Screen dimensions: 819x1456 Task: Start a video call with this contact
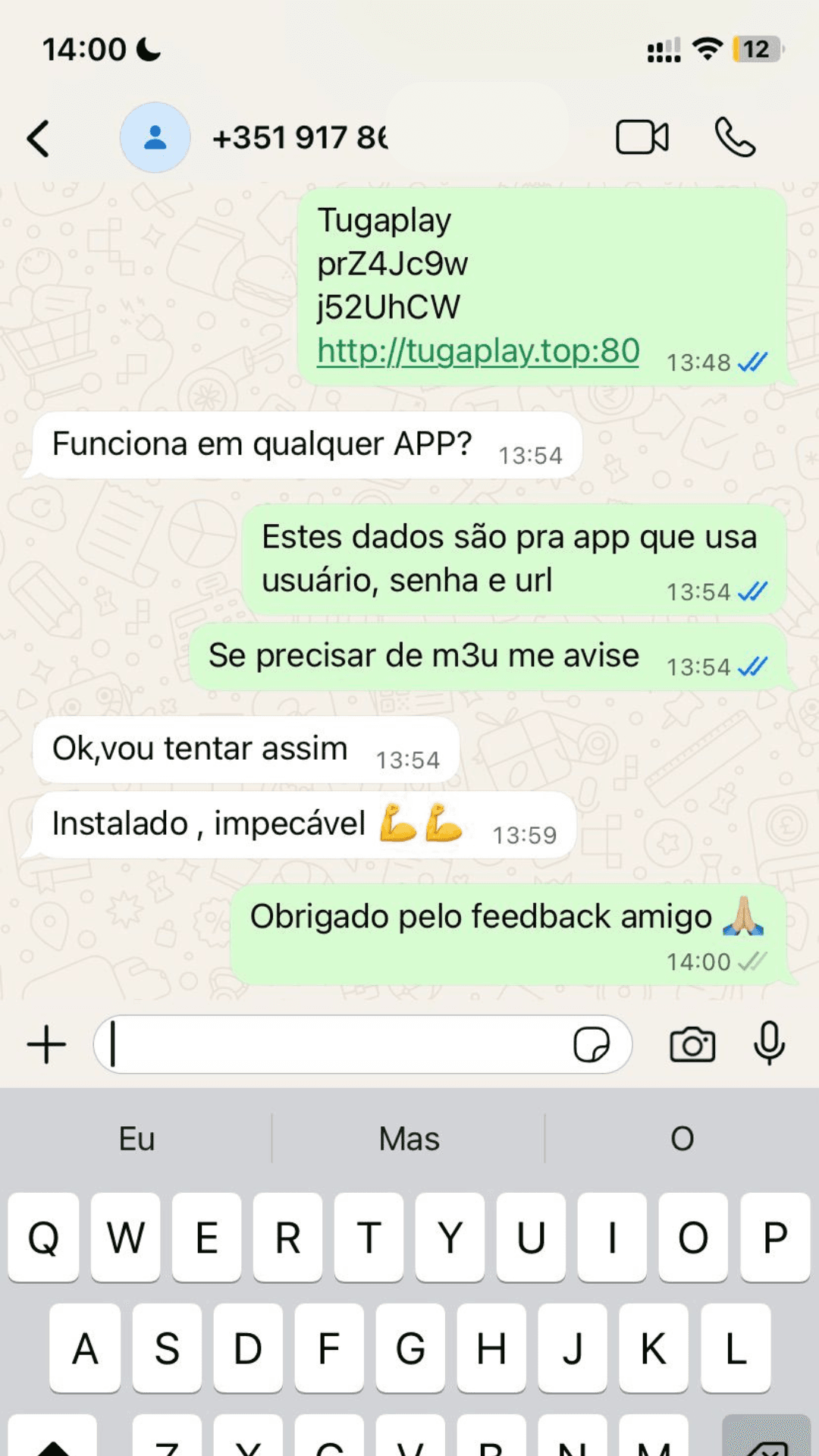[x=642, y=138]
